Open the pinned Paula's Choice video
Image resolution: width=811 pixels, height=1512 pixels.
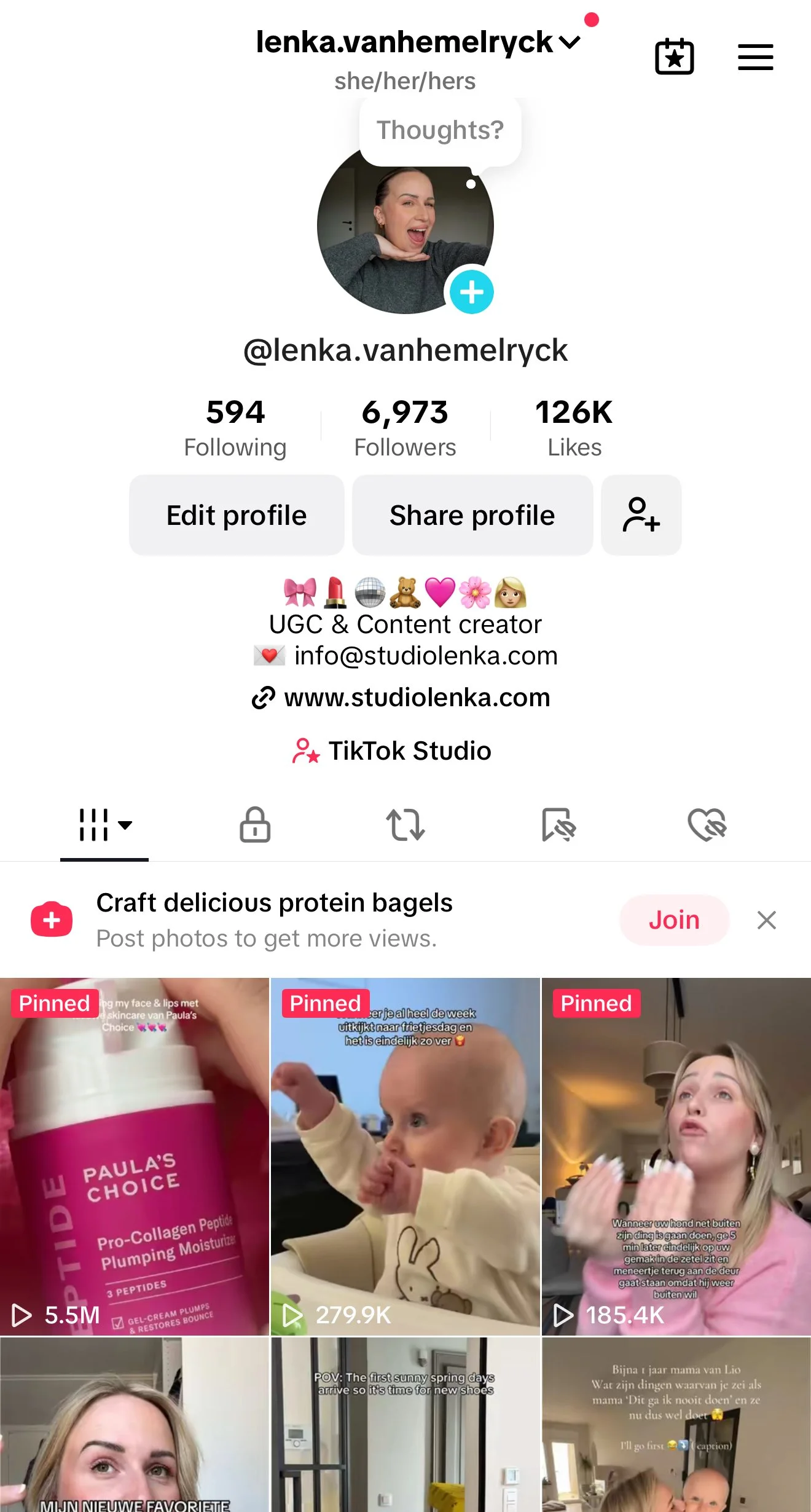pyautogui.click(x=135, y=1156)
